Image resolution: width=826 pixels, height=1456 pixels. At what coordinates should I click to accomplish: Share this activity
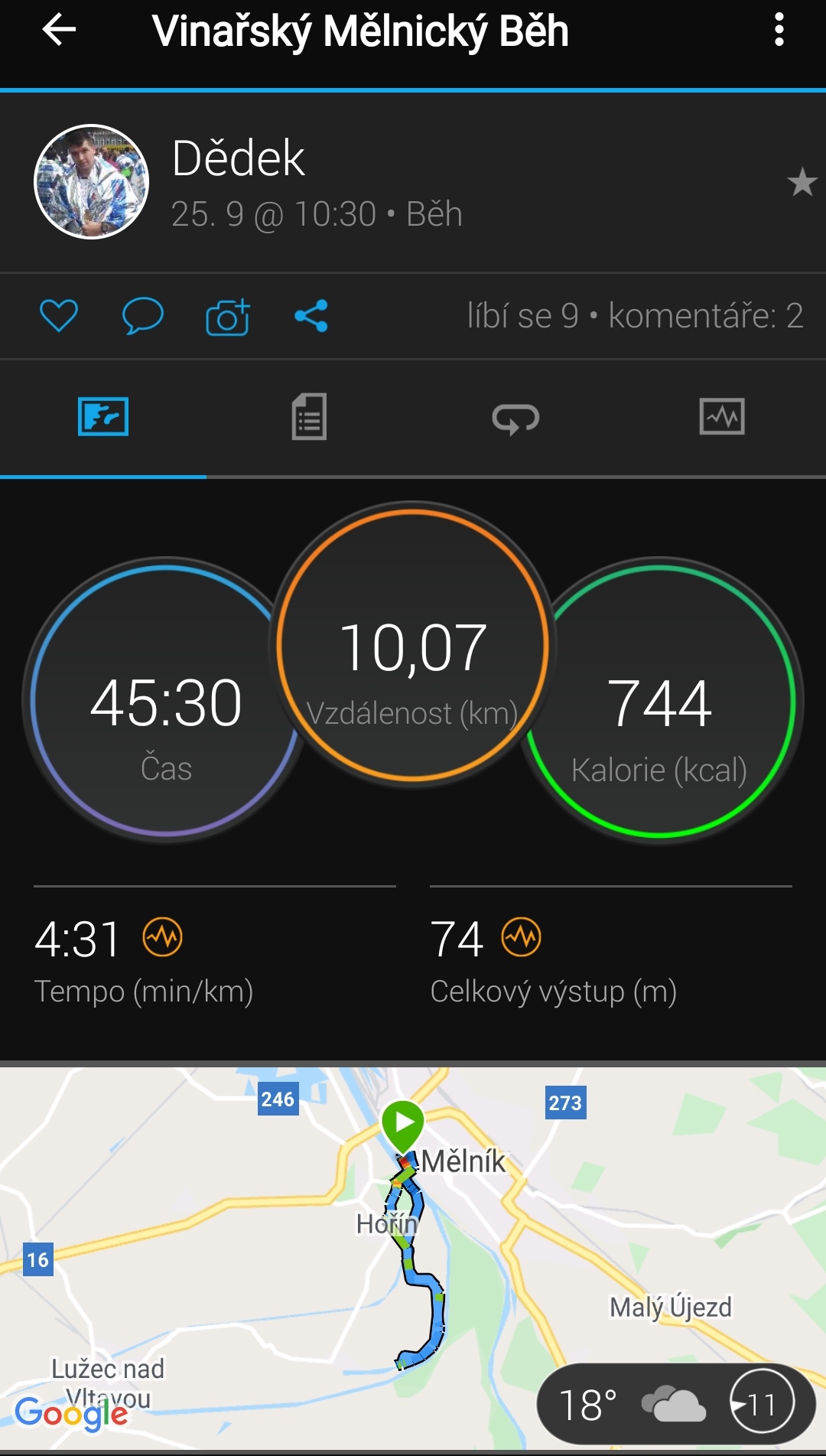tap(311, 316)
